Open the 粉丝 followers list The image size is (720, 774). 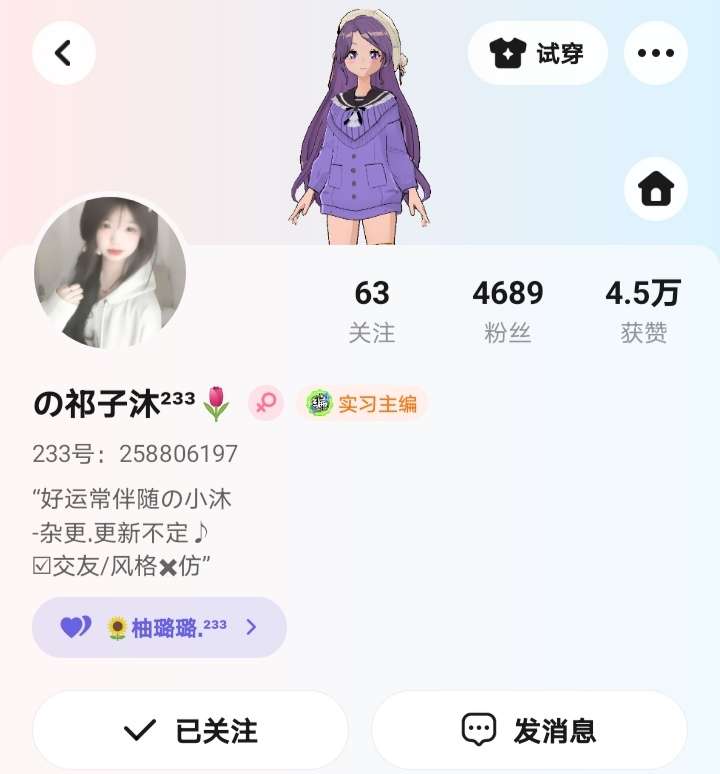[508, 311]
